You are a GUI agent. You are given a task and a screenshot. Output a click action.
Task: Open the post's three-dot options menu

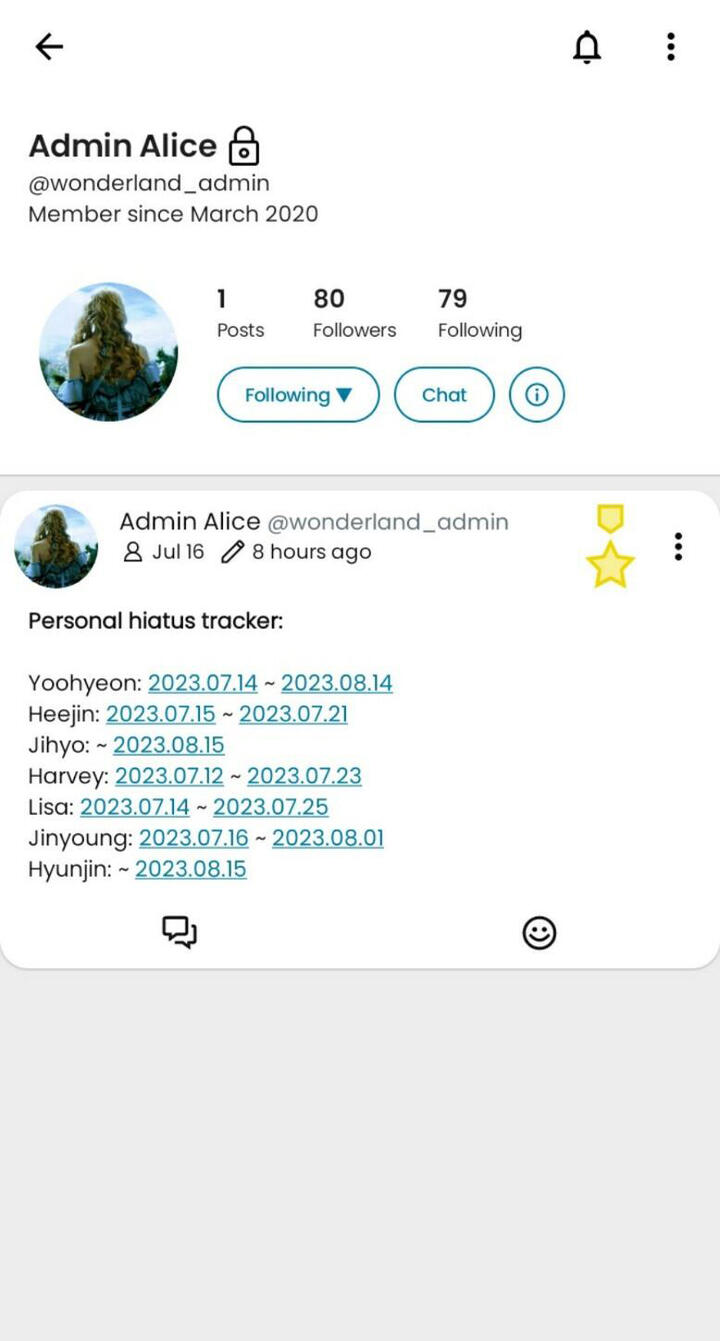pos(678,546)
